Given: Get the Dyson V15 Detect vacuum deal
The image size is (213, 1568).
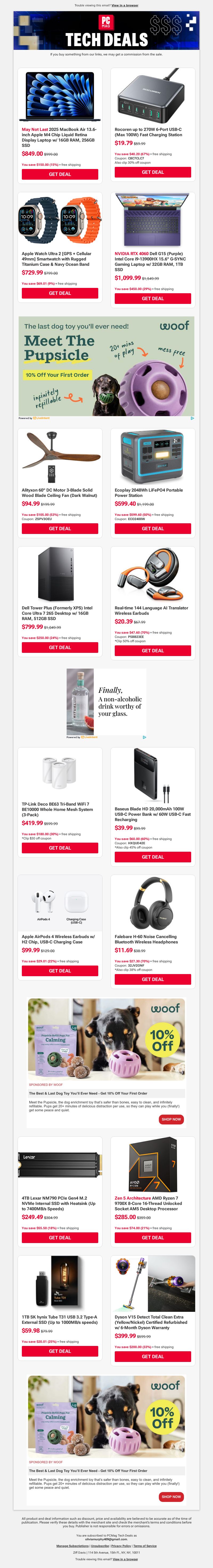Looking at the screenshot, I should click(153, 1356).
